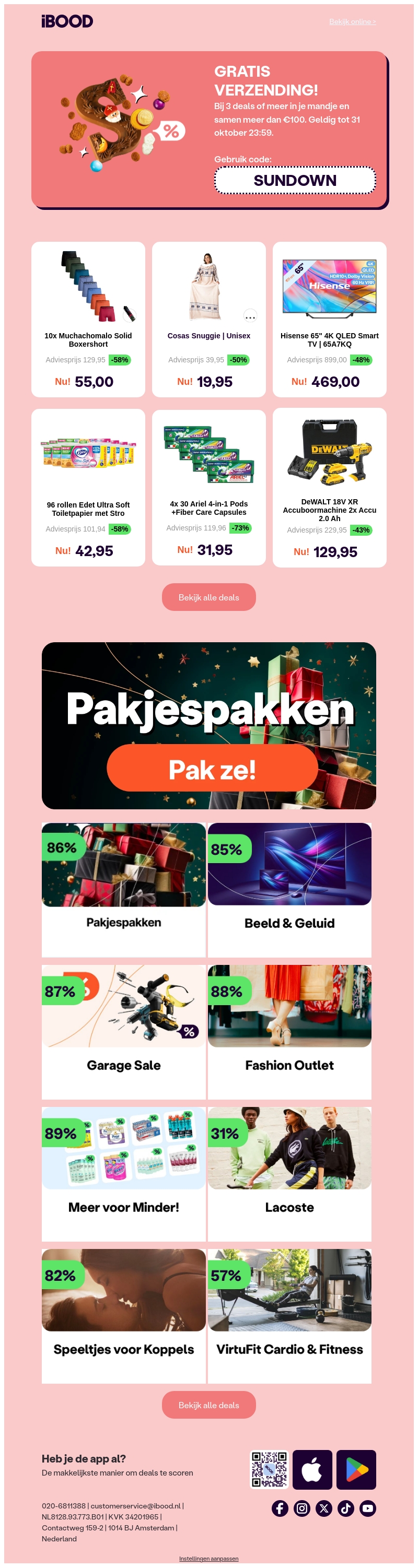This screenshot has height=1568, width=418.
Task: Open the Beeld & Geluid category
Action: (289, 889)
